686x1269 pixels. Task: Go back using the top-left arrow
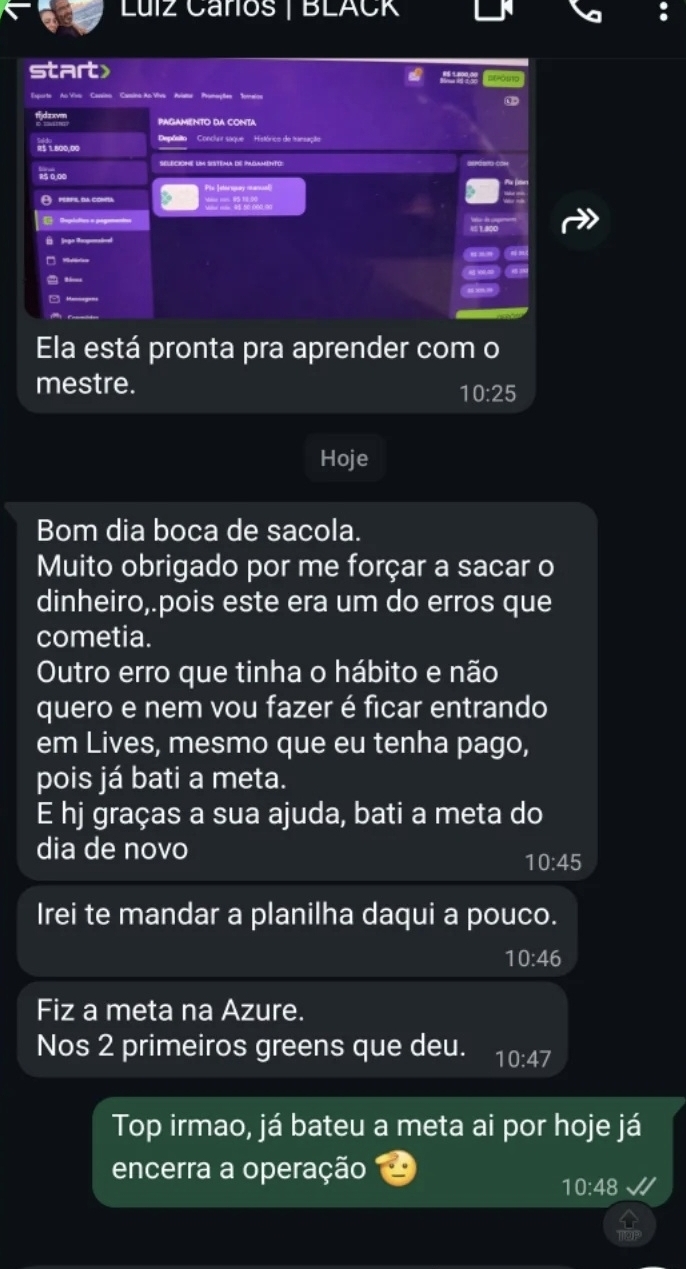click(10, 10)
